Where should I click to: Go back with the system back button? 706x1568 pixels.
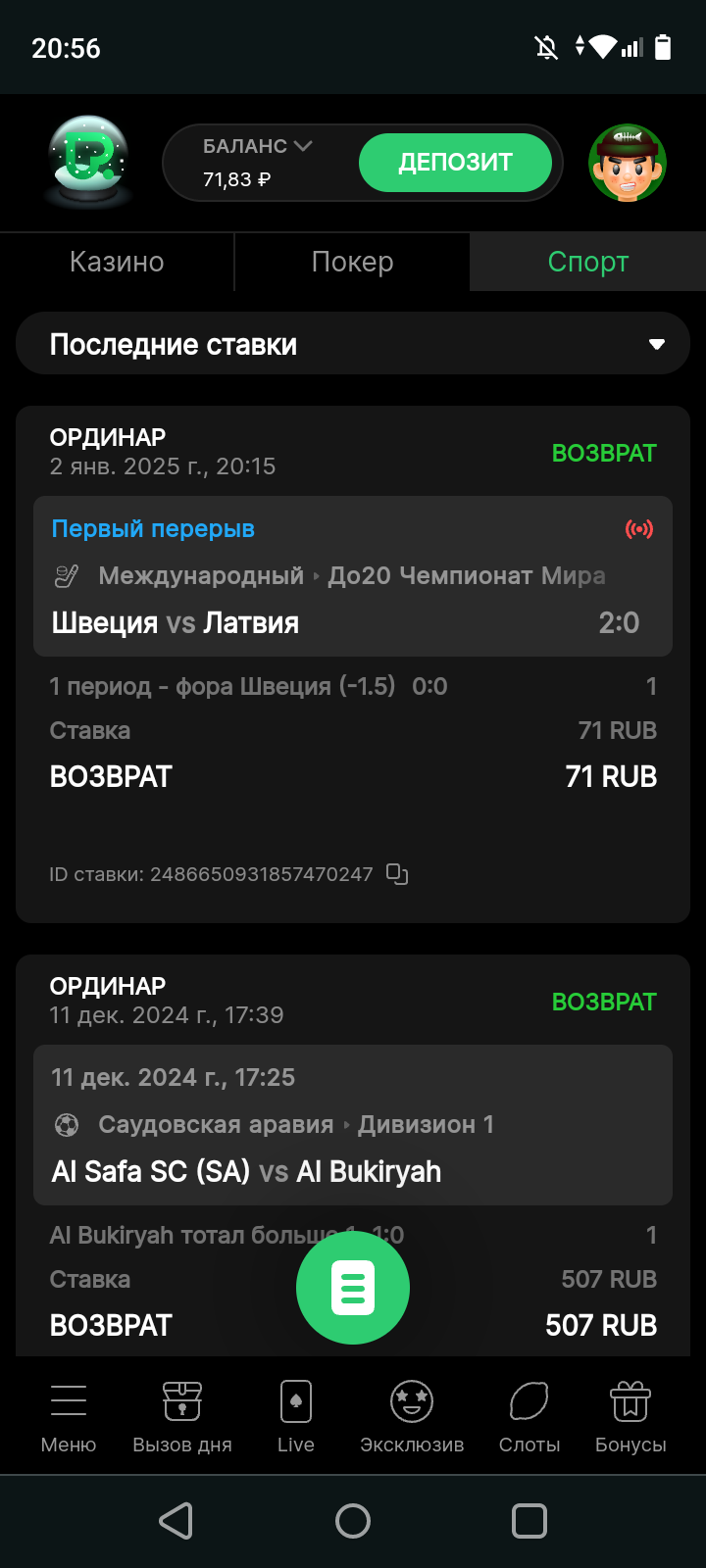[x=176, y=1521]
